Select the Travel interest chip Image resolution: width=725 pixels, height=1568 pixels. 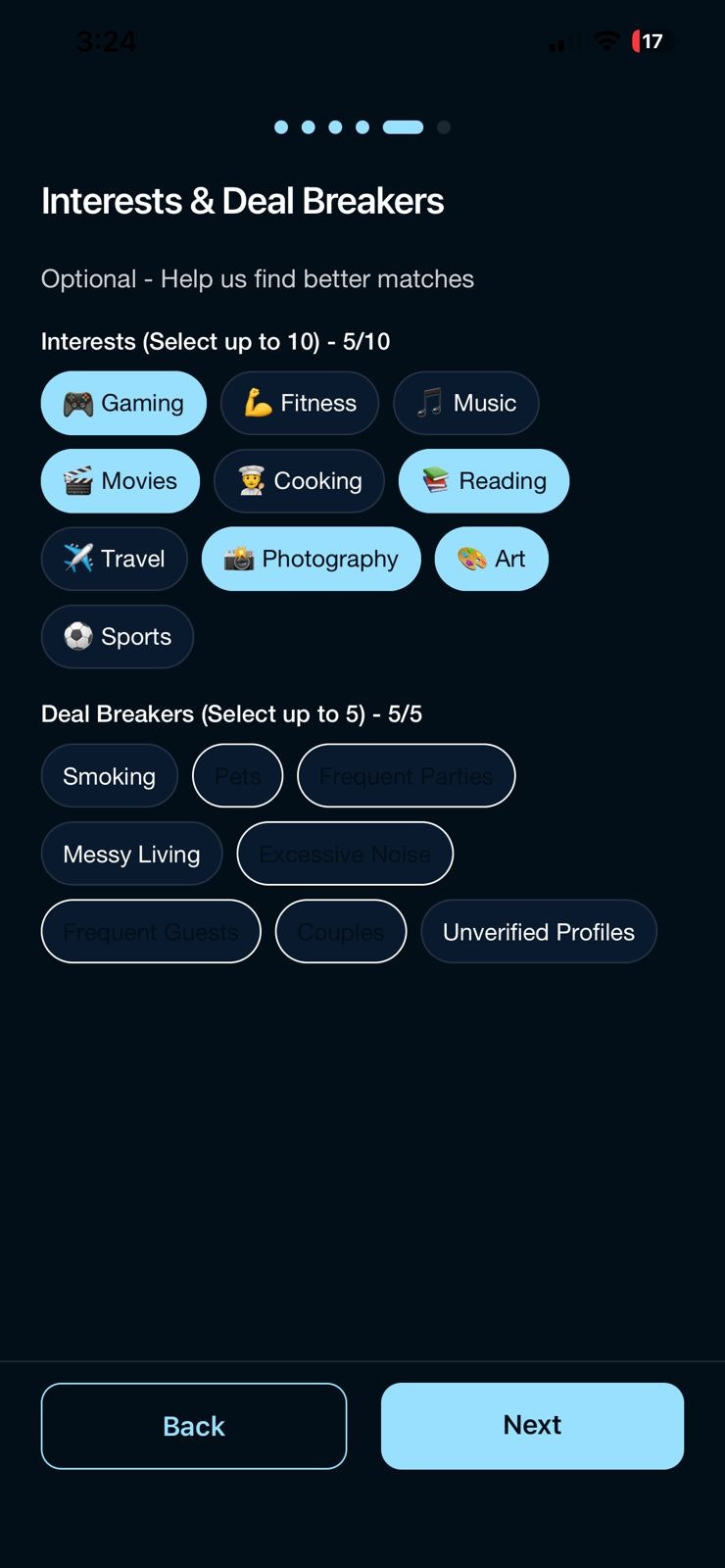coord(114,559)
